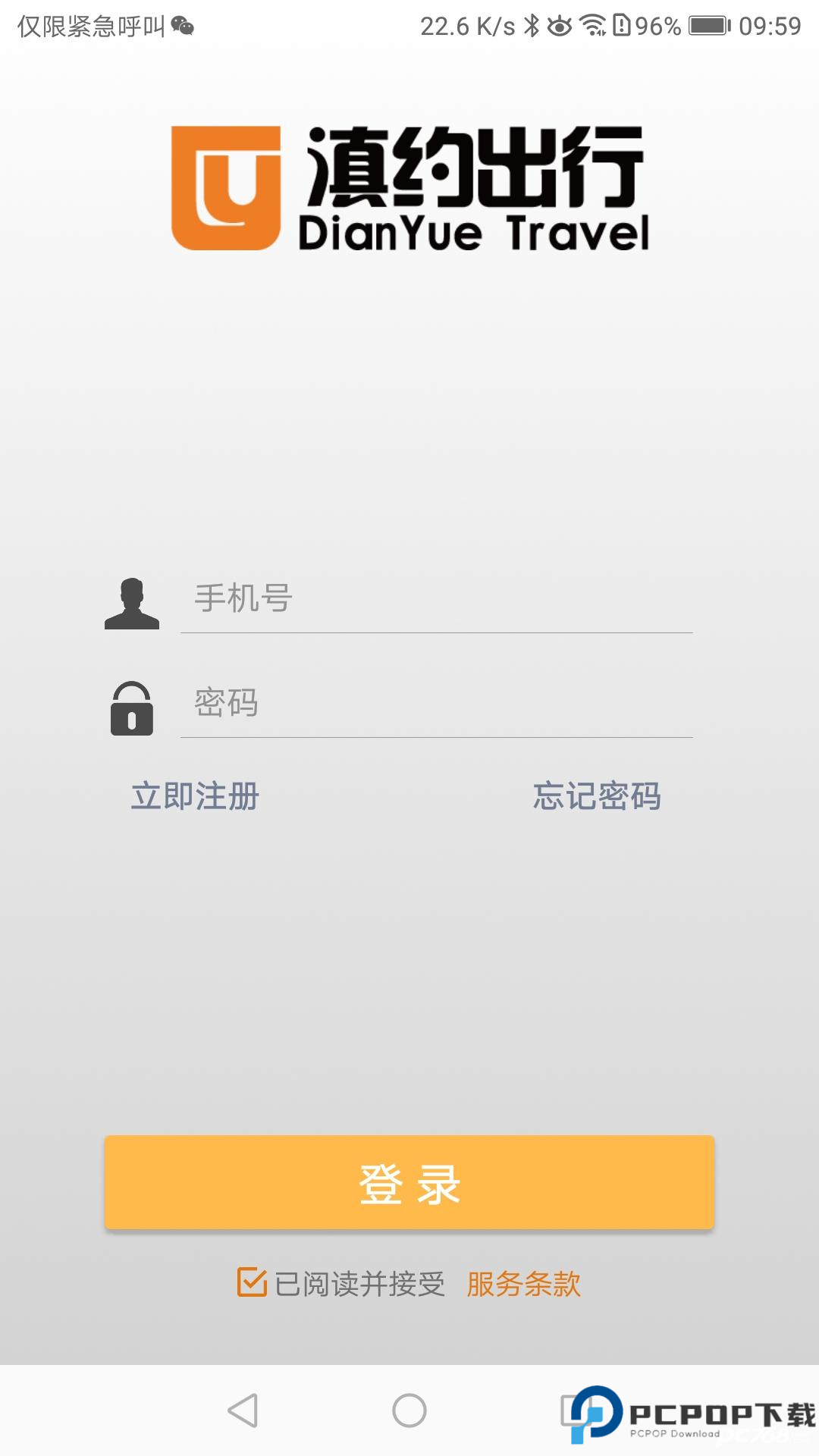Tap the battery indicator in the status bar
Screen dimensions: 819x1456
point(709,25)
